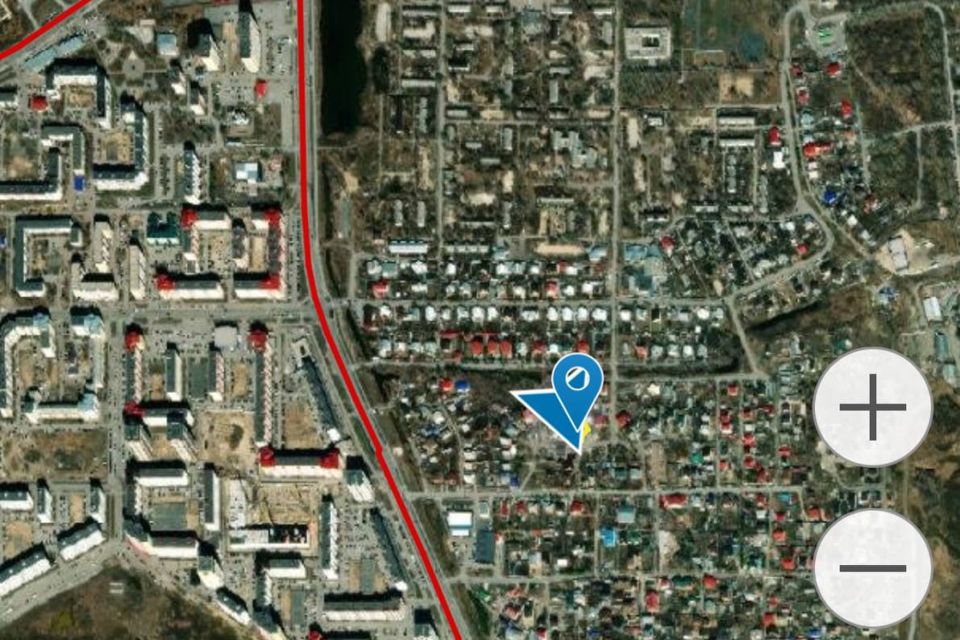Zoom out of the satellite map
This screenshot has height=640, width=960.
pos(872,568)
